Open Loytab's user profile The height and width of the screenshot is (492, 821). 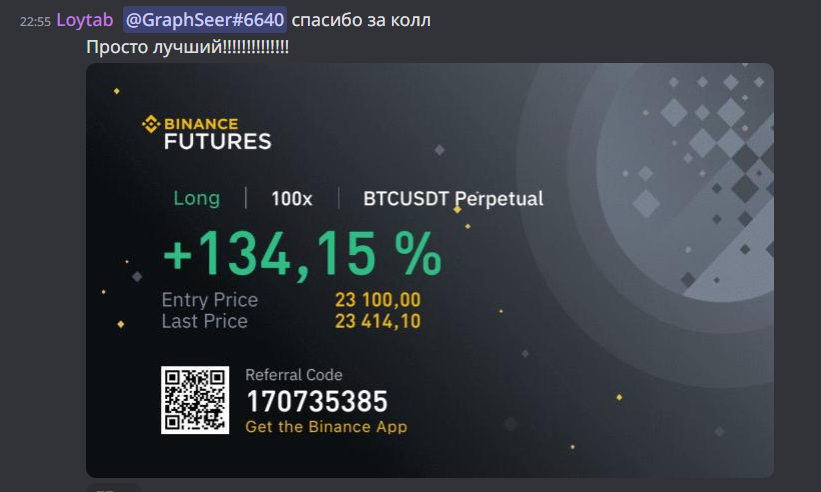pyautogui.click(x=85, y=19)
